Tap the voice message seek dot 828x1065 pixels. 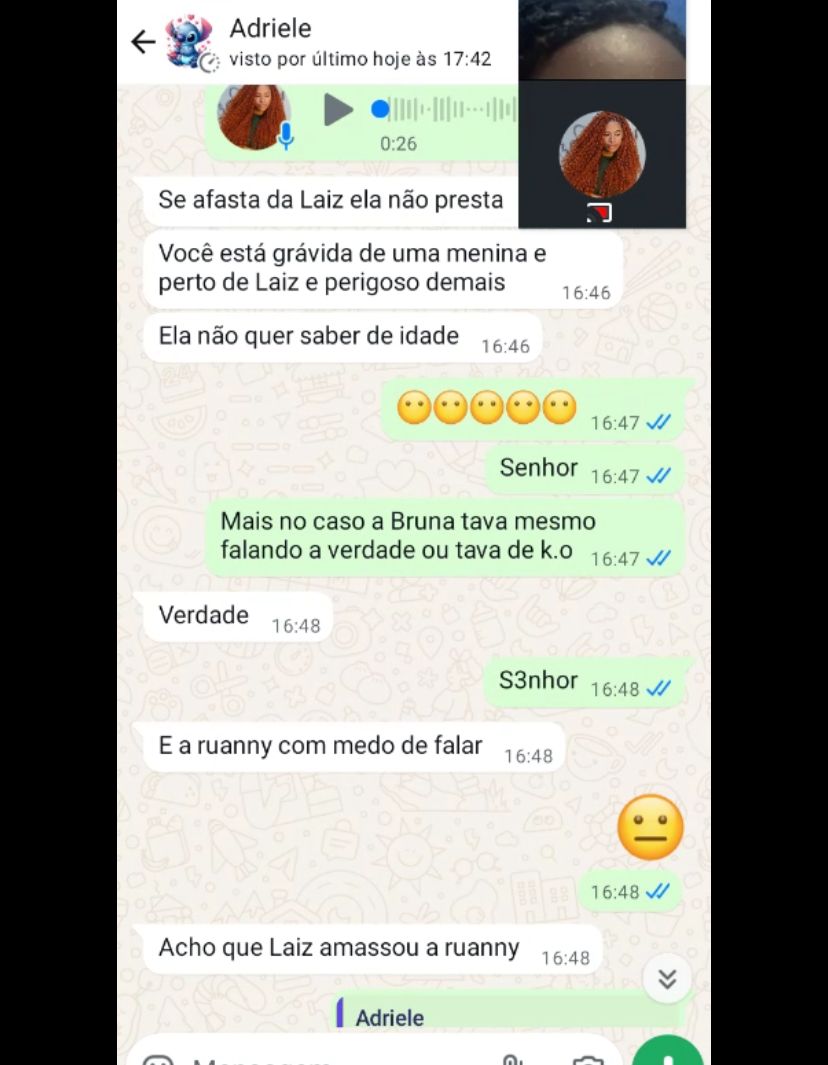click(x=380, y=109)
